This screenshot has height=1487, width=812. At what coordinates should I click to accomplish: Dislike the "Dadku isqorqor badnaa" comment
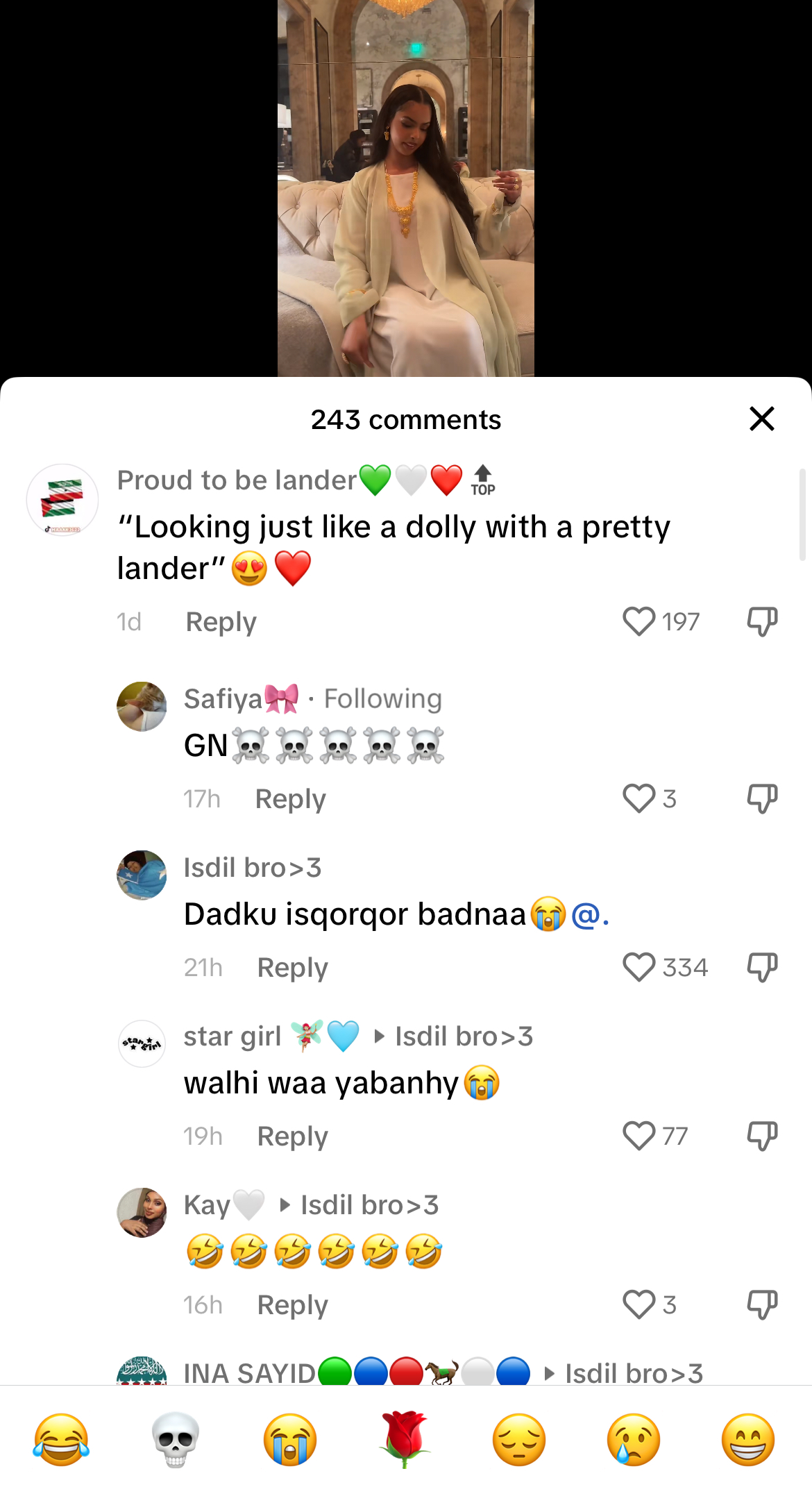tap(761, 967)
